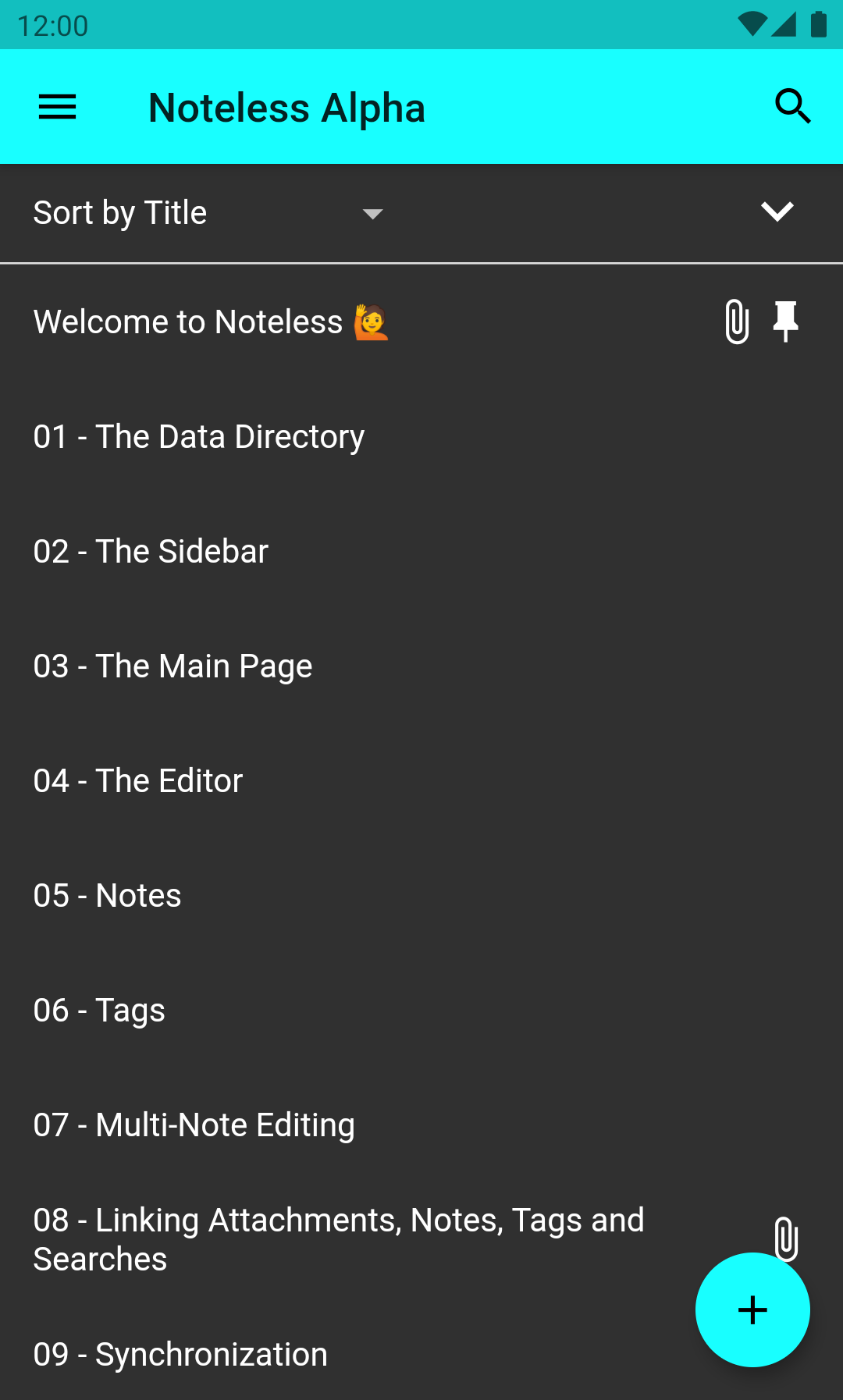The image size is (843, 1400).
Task: Open search in Noteless Alpha
Action: (792, 107)
